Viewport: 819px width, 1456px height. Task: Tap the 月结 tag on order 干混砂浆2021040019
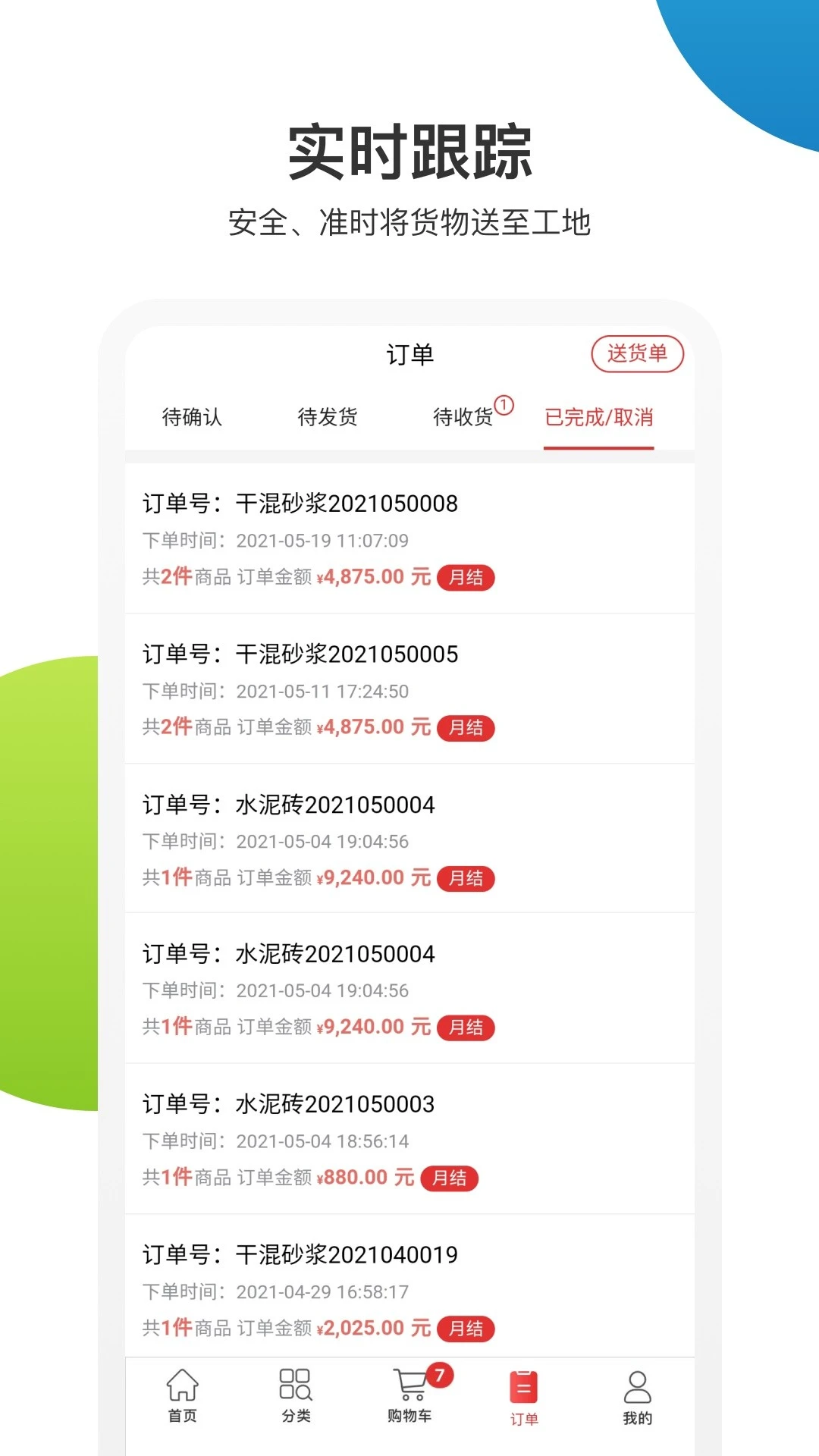click(x=466, y=1329)
